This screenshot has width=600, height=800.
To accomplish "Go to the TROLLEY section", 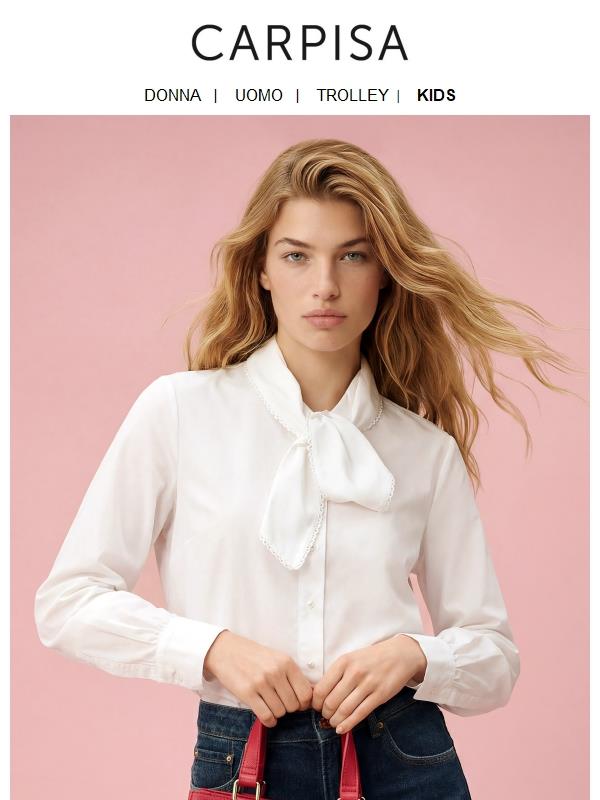I will tap(352, 96).
